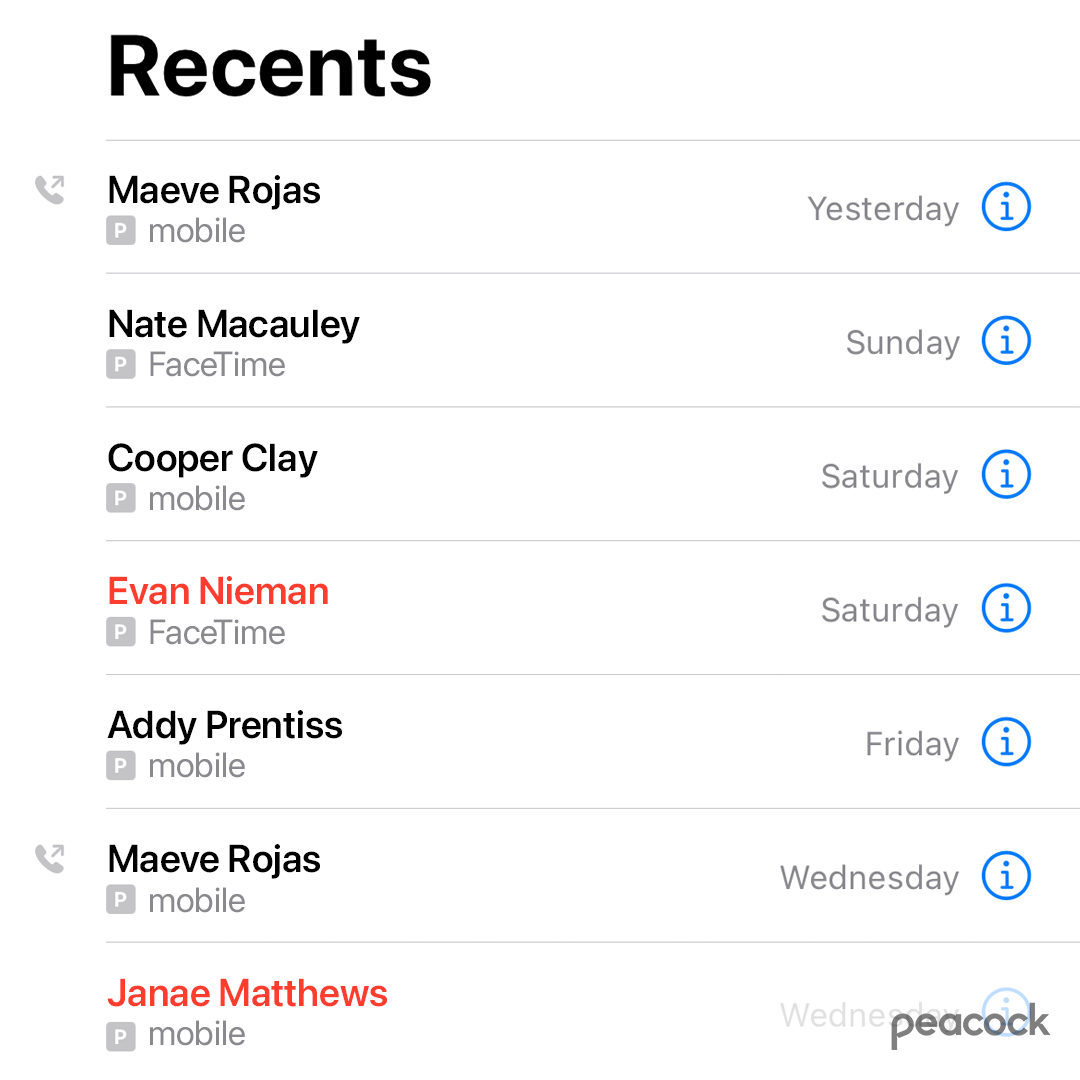Show info for Maeve Rojas's Wednesday call
The height and width of the screenshot is (1080, 1080).
click(x=1006, y=877)
